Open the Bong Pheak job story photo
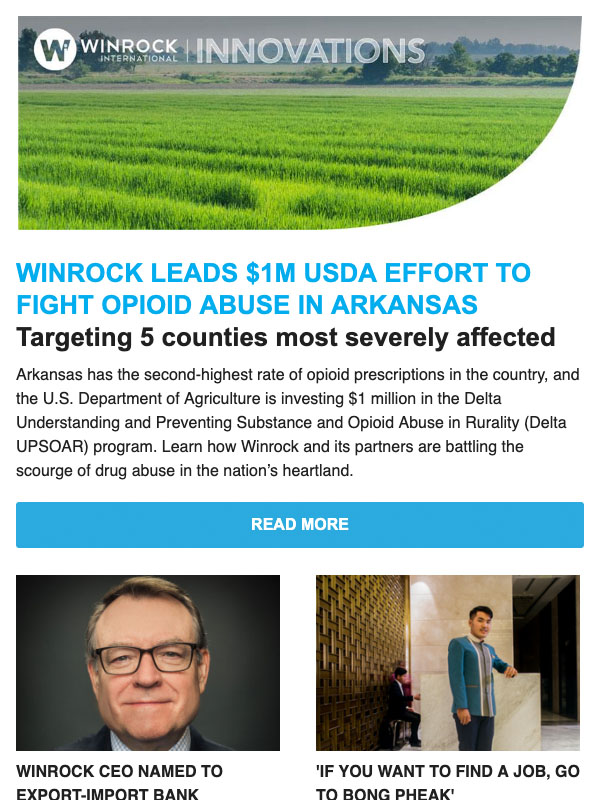 [x=448, y=662]
